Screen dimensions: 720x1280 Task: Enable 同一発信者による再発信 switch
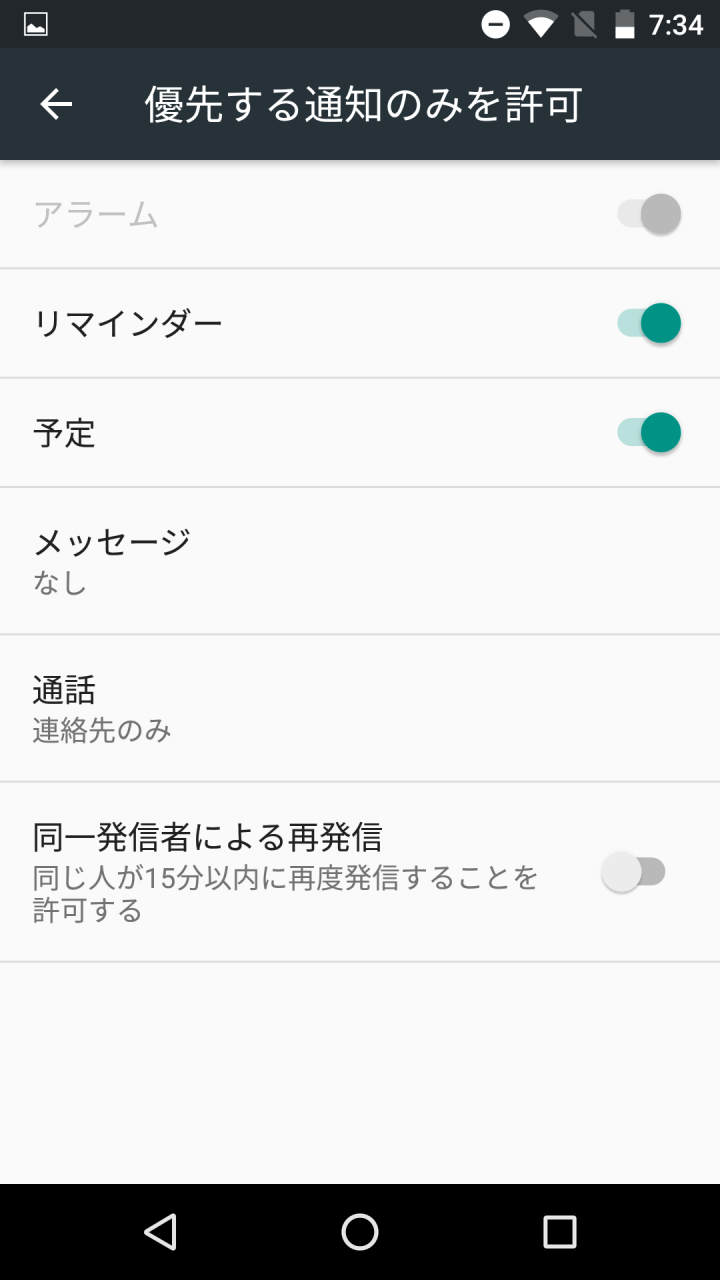point(634,872)
